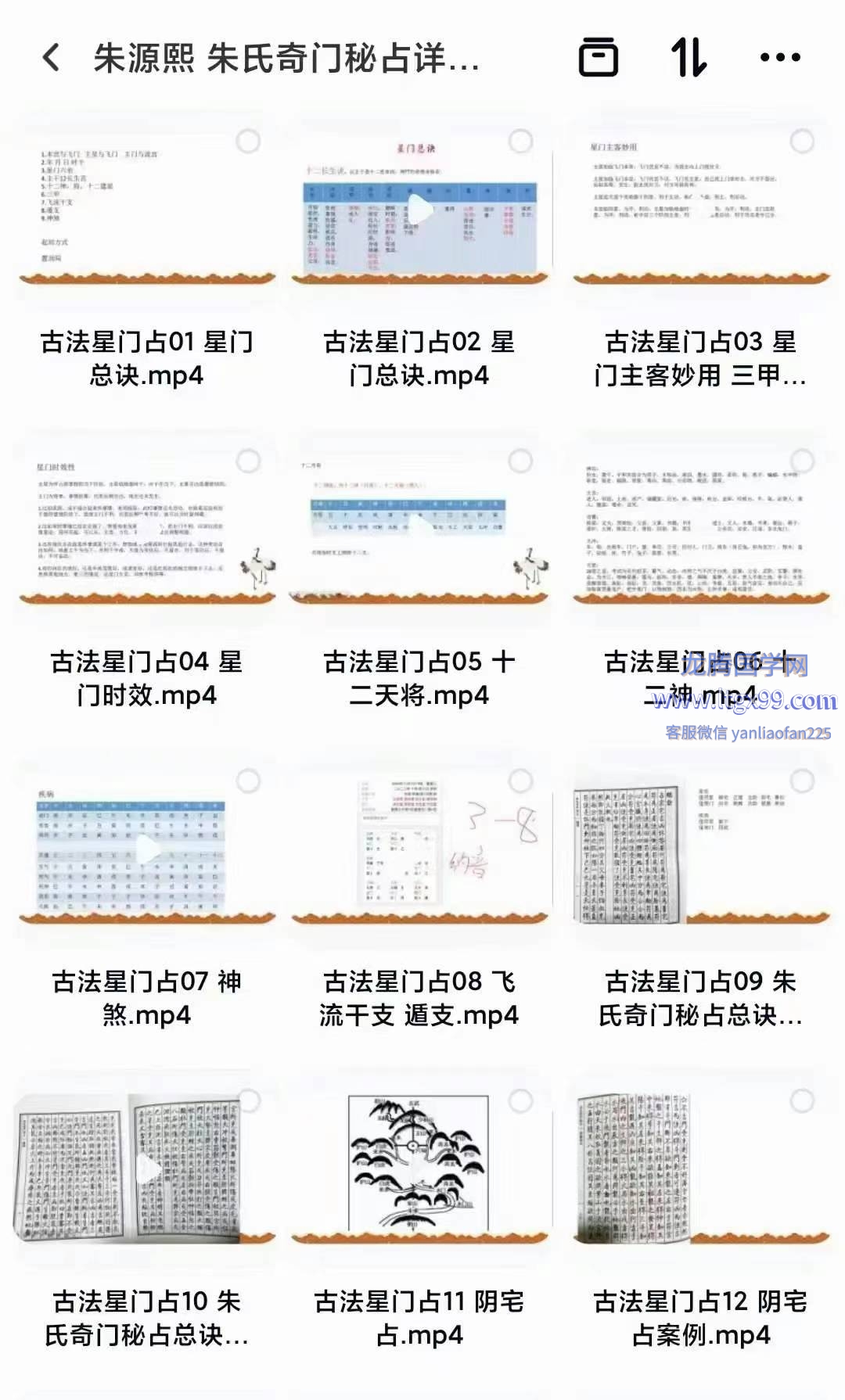845x1400 pixels.
Task: Select the checkbox on 古法星门占01 video
Action: (248, 142)
